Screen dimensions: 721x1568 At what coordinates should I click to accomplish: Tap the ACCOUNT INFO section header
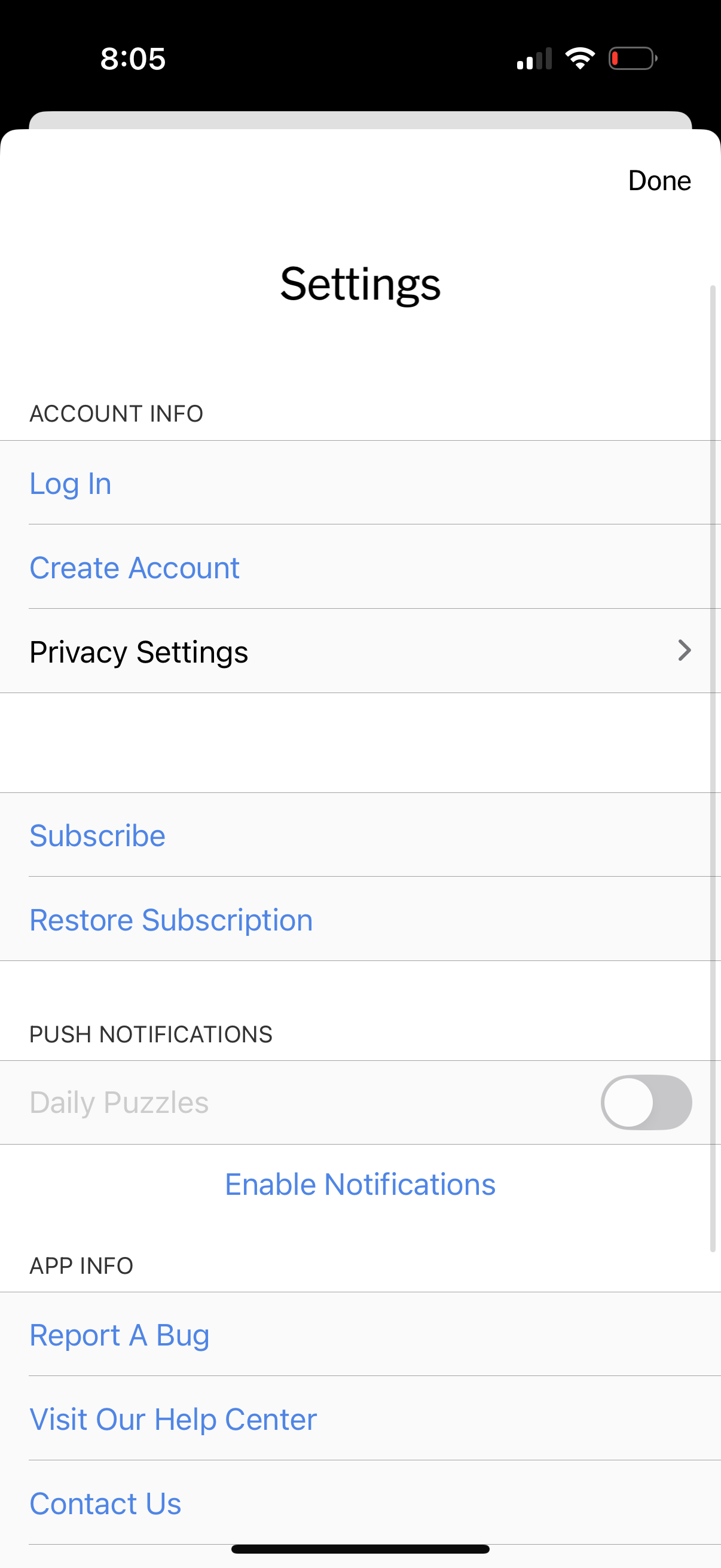pos(116,413)
